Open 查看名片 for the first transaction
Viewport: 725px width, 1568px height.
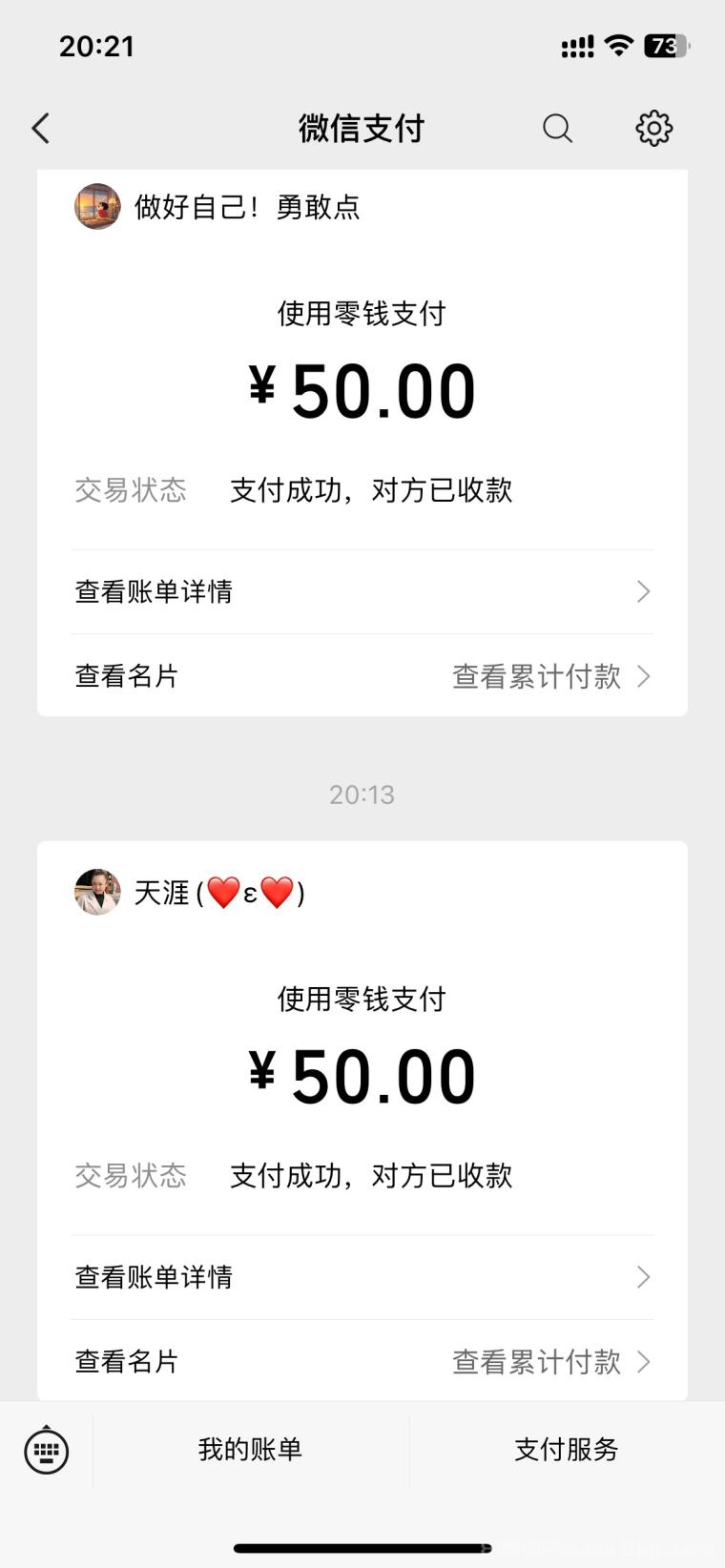coord(126,676)
